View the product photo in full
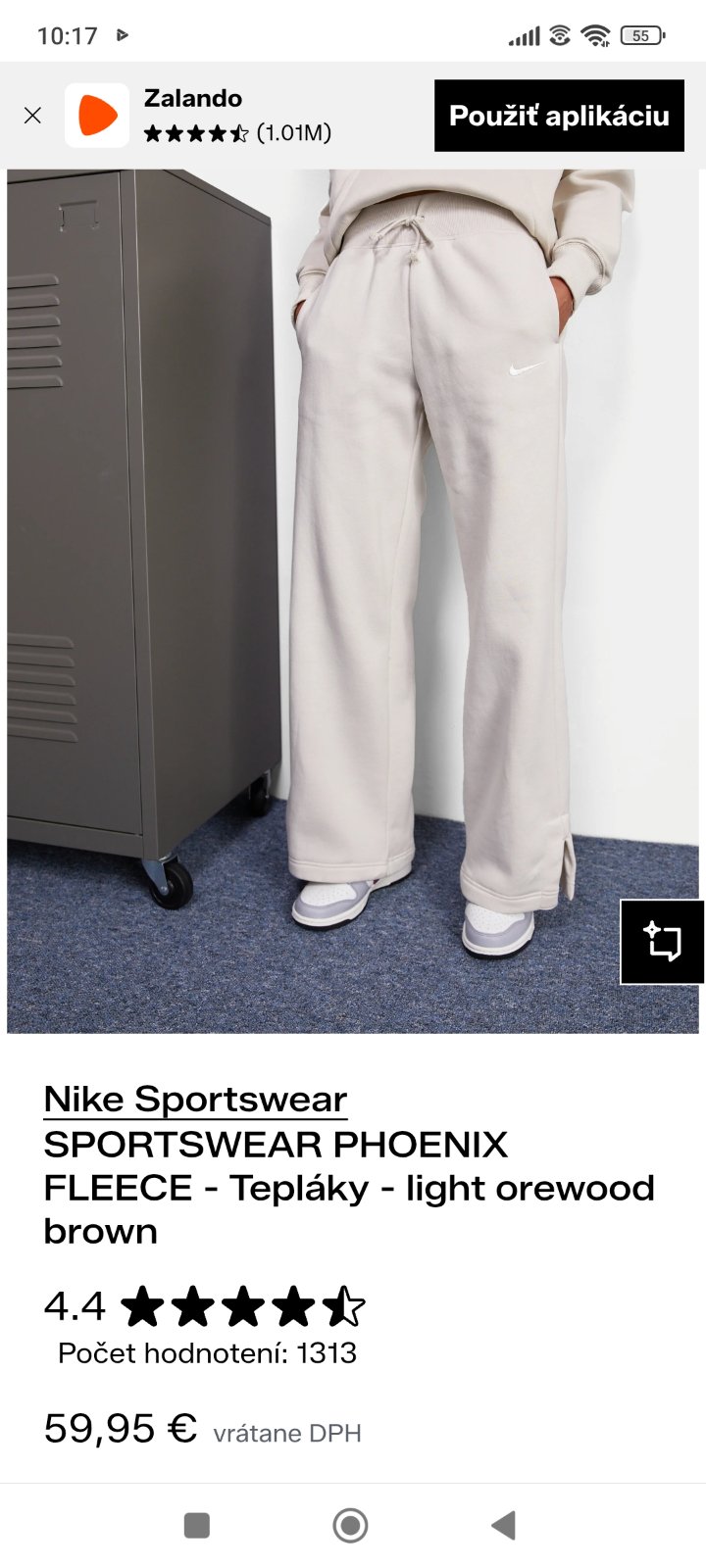This screenshot has height=1568, width=706. point(353,588)
